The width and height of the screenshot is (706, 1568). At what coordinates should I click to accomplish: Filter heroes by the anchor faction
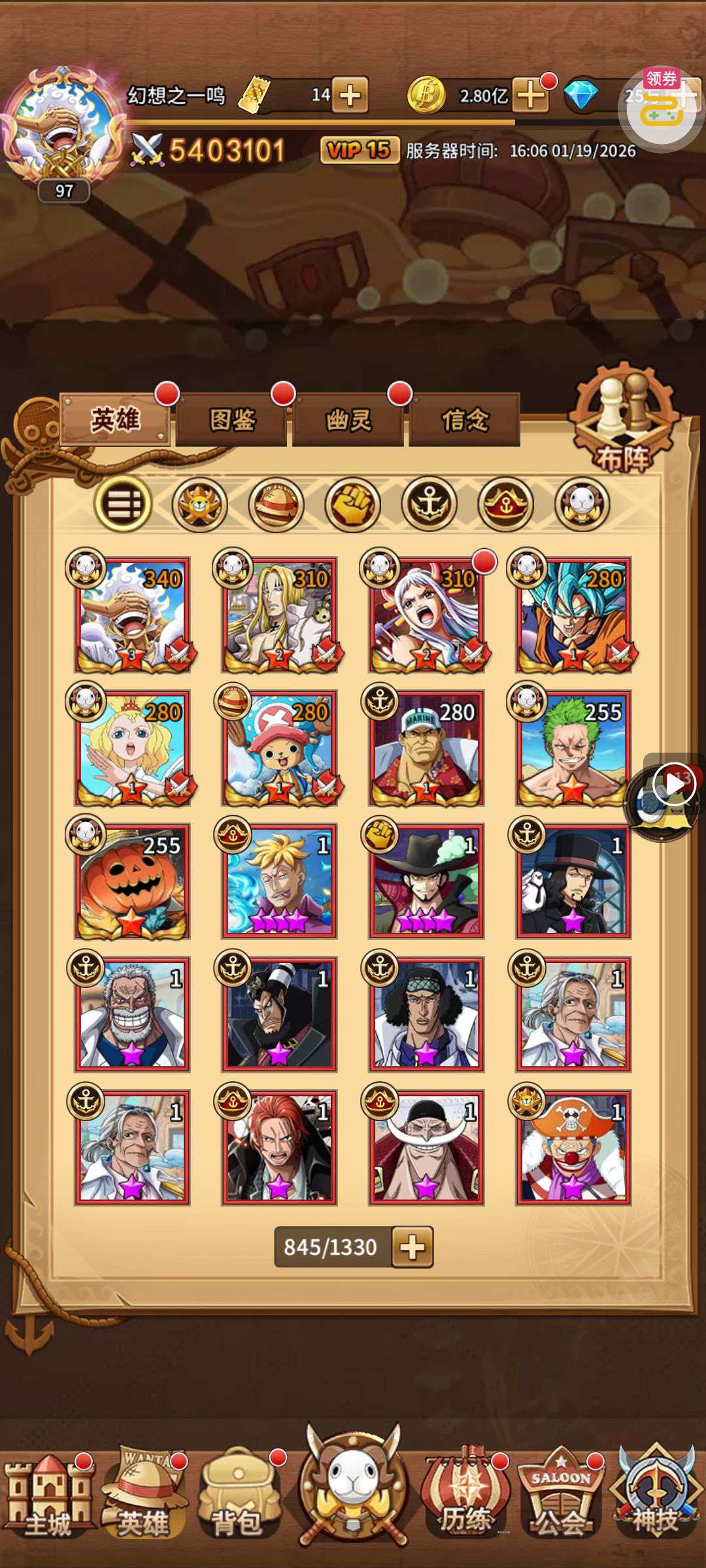(x=429, y=504)
